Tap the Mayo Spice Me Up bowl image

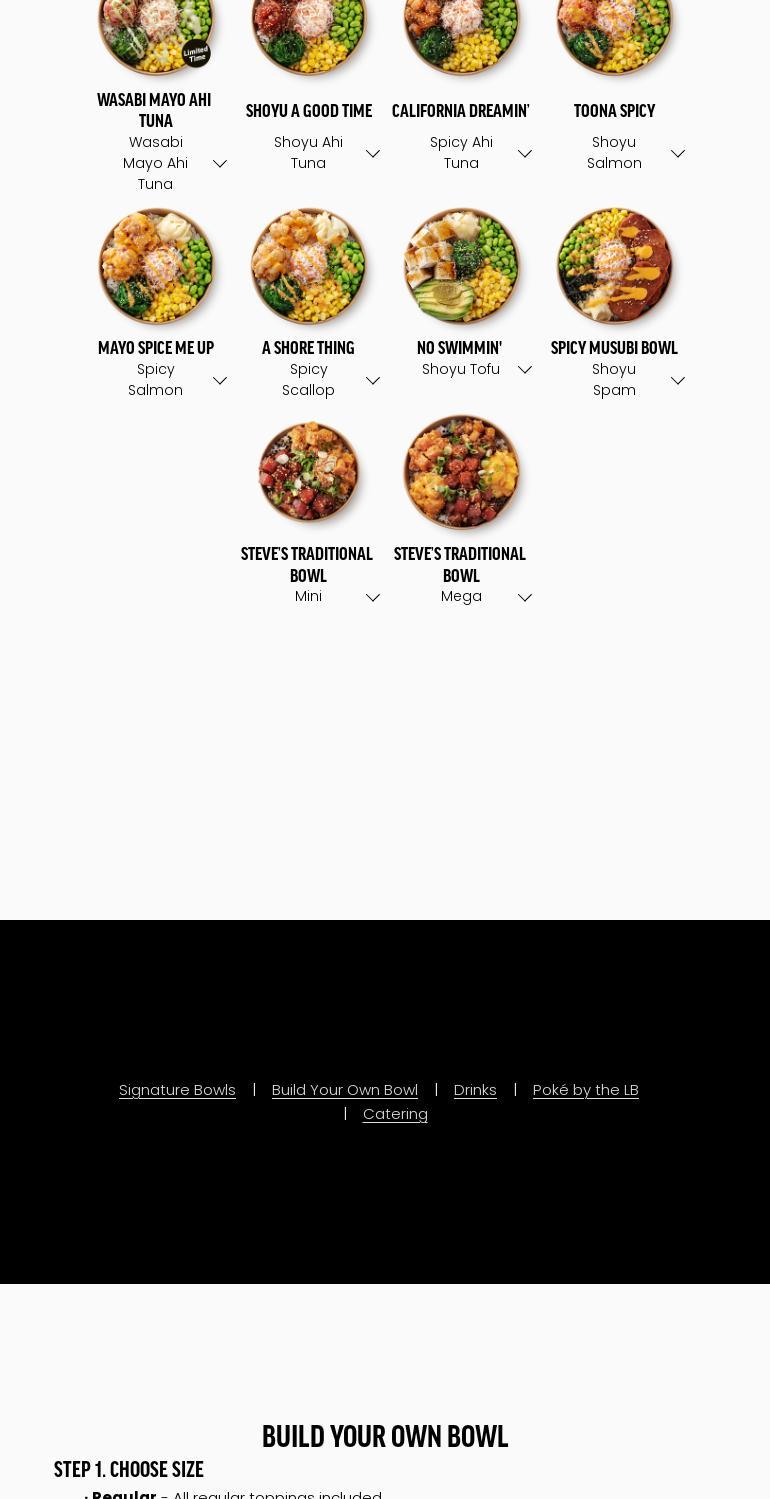pos(156,266)
